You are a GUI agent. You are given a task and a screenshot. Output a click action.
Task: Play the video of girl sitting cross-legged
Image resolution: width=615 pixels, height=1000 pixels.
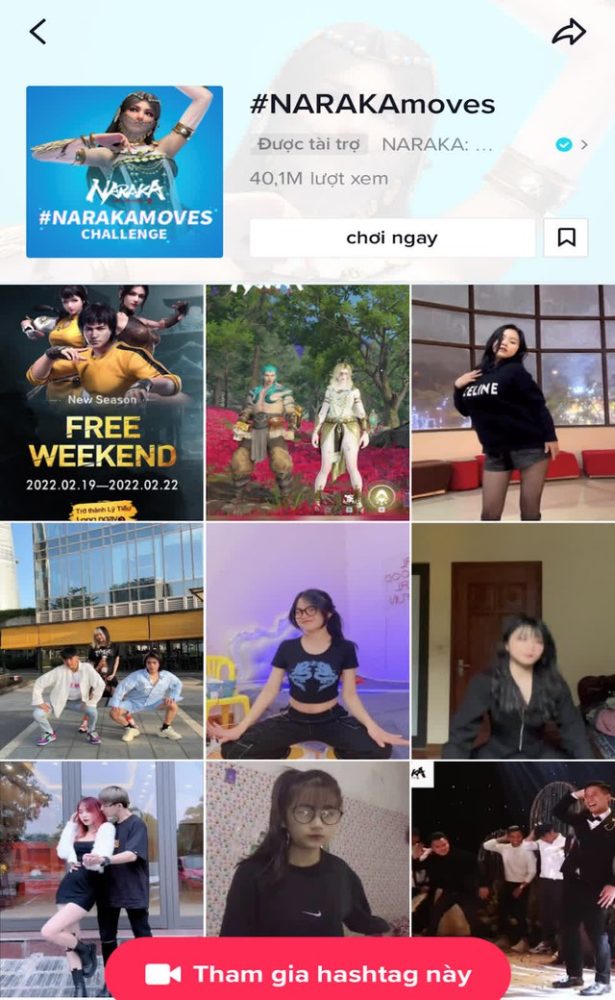tap(308, 640)
